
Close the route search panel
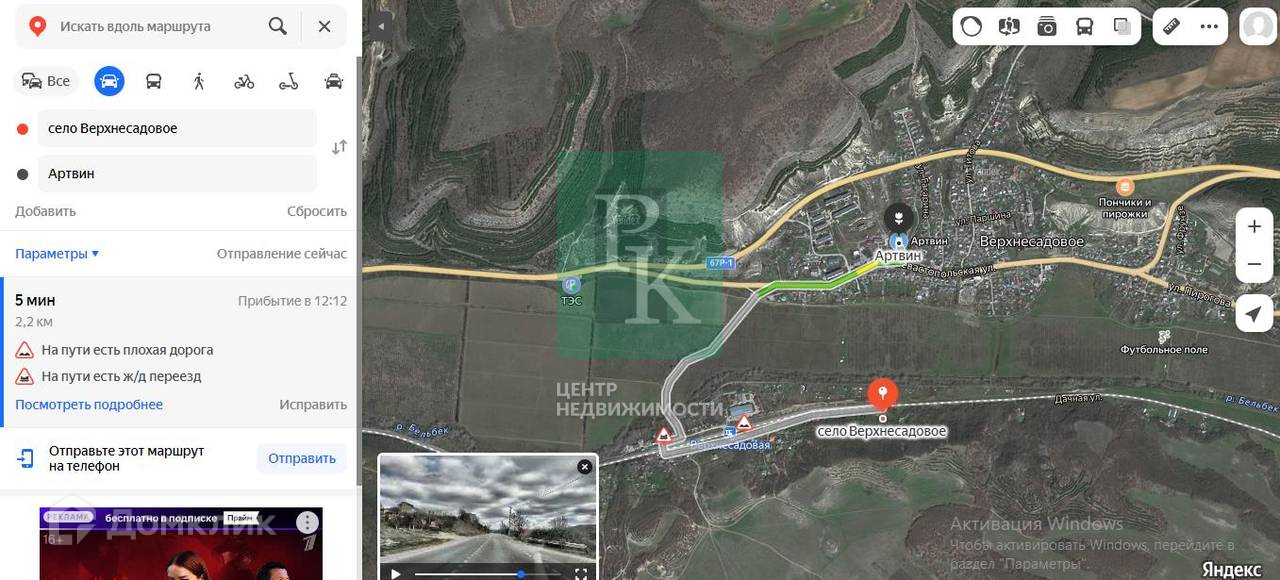324,27
